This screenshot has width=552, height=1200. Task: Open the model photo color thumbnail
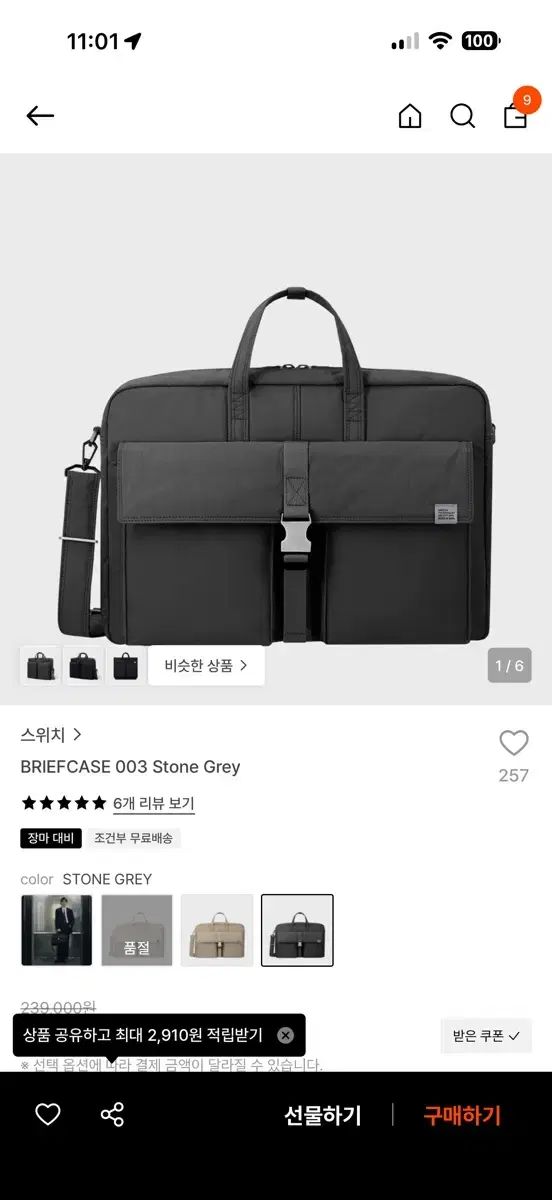(57, 930)
